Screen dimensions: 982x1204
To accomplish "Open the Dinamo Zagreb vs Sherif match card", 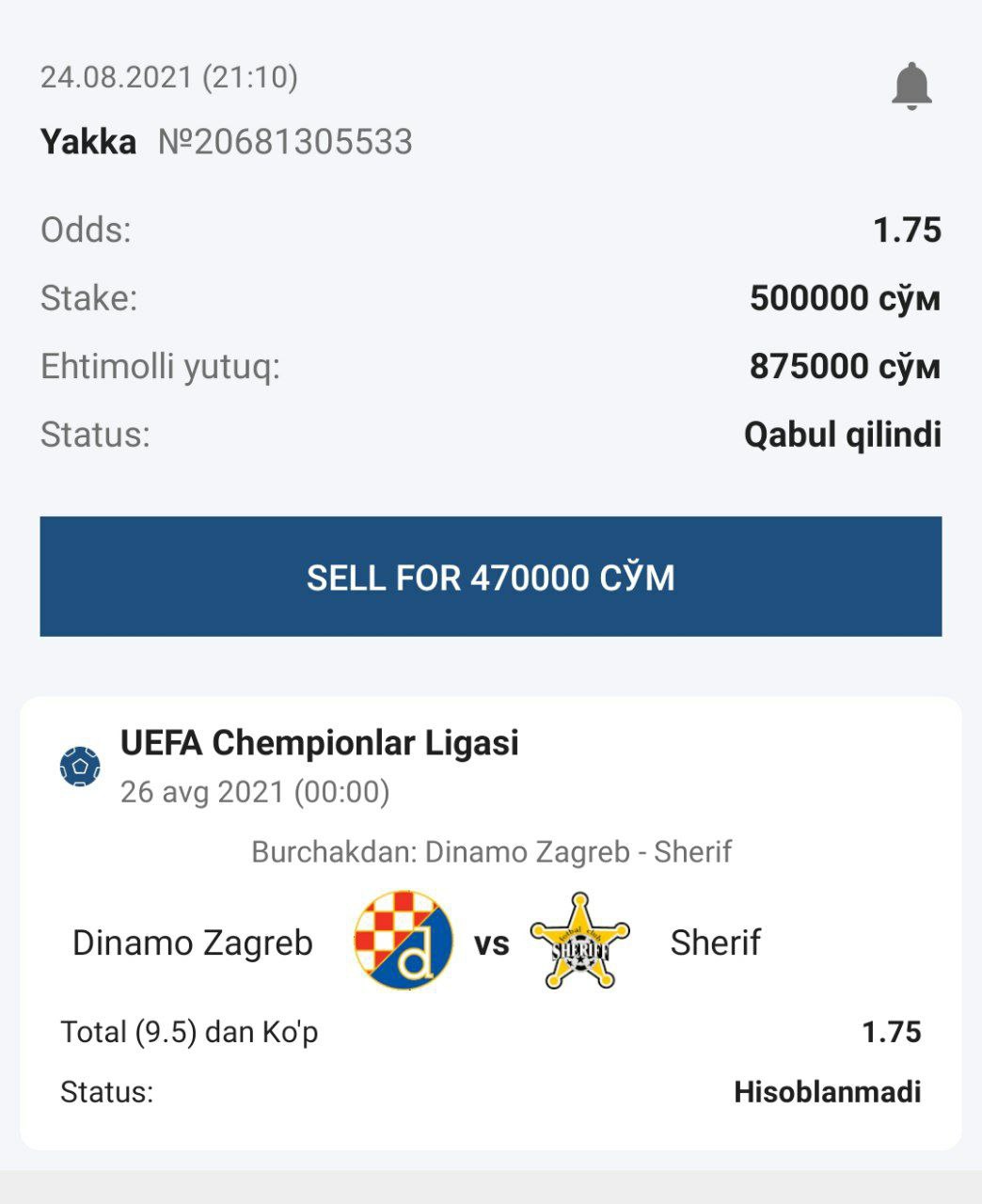I will 490,941.
